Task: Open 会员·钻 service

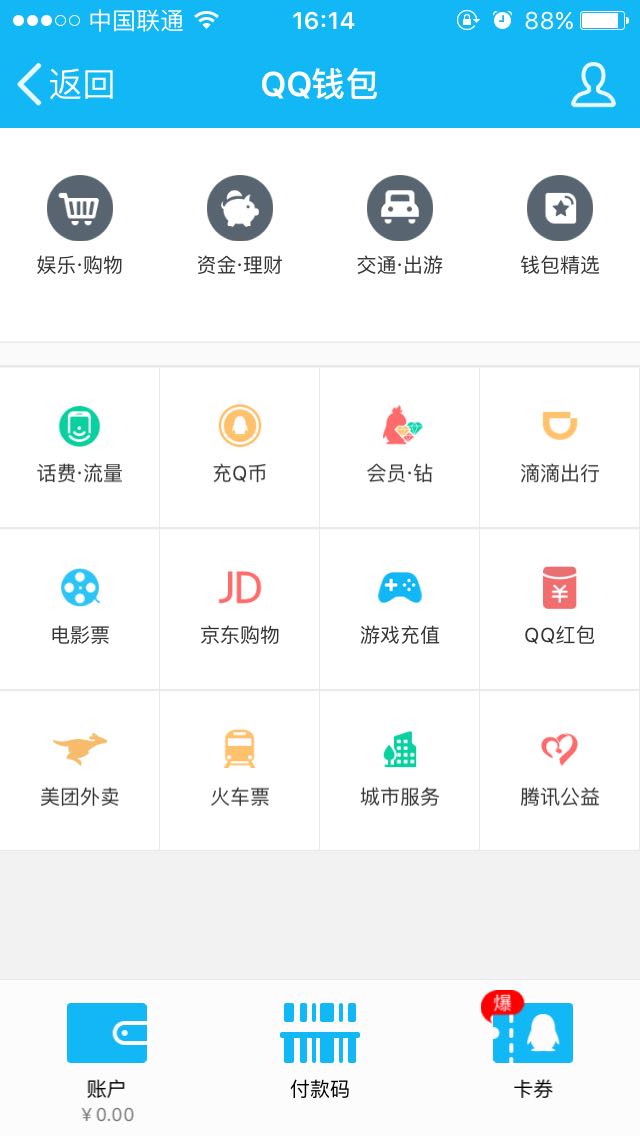Action: (400, 447)
